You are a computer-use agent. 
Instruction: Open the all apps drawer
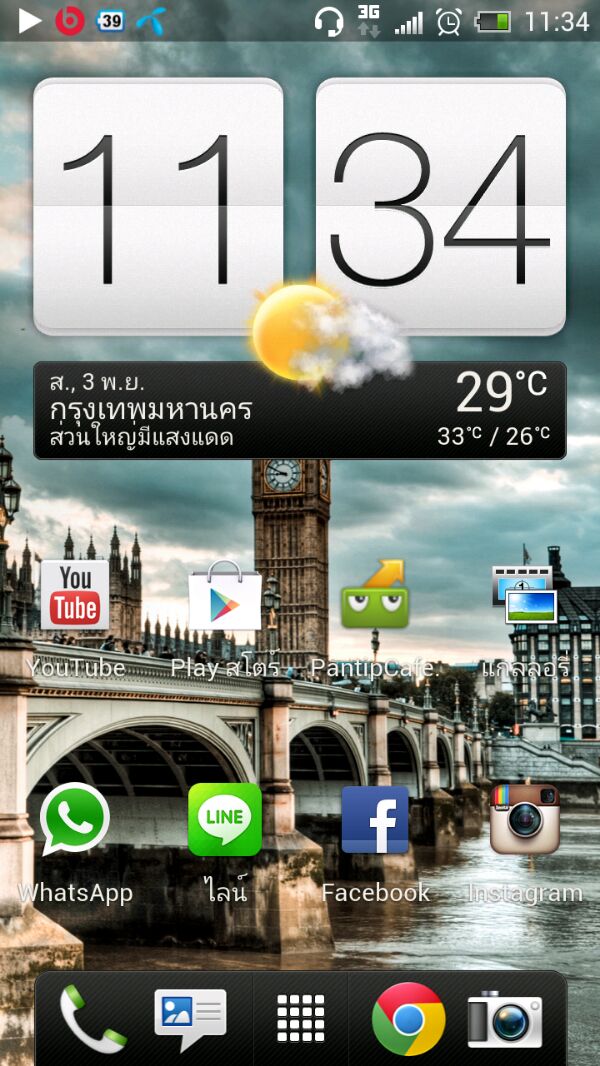pyautogui.click(x=300, y=1018)
